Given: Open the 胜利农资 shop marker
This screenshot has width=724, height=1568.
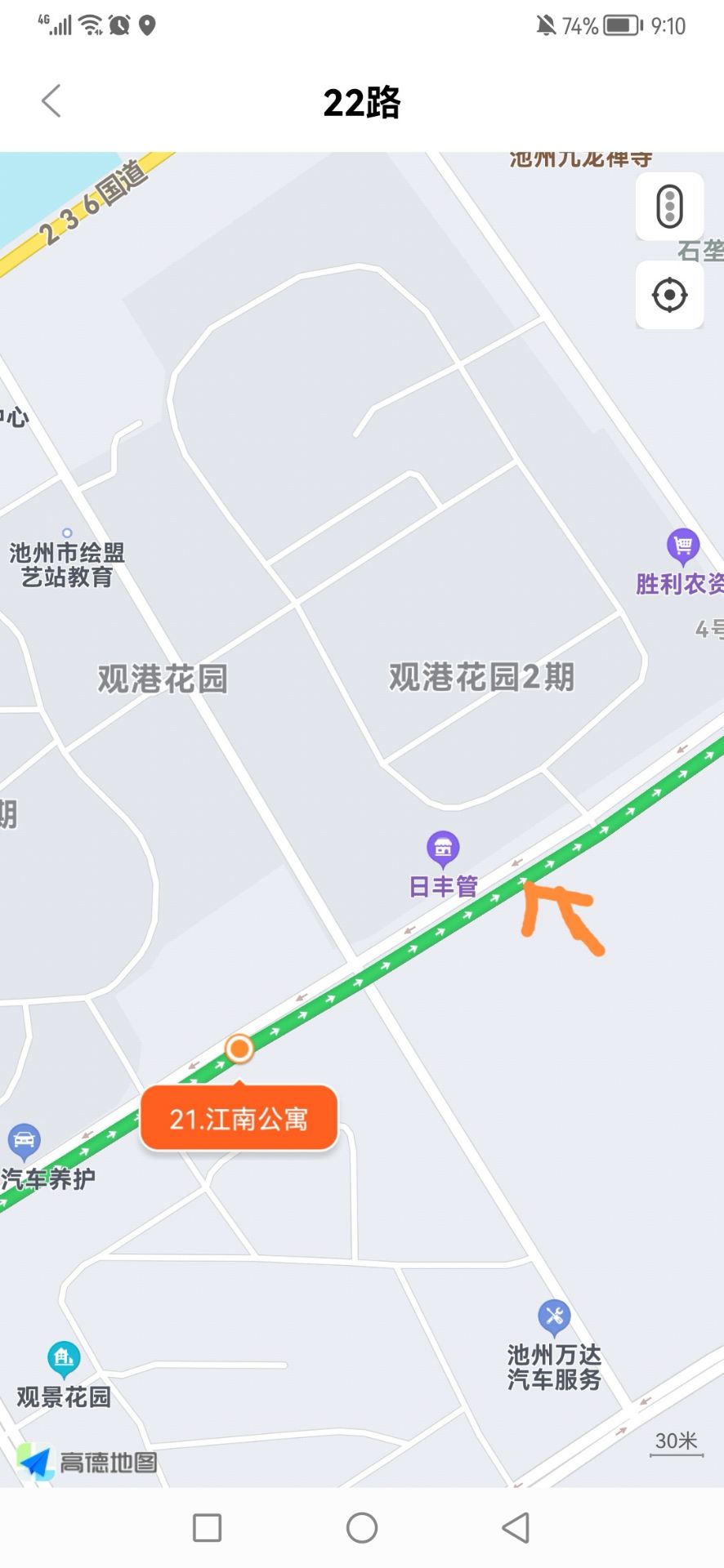Looking at the screenshot, I should [x=682, y=546].
